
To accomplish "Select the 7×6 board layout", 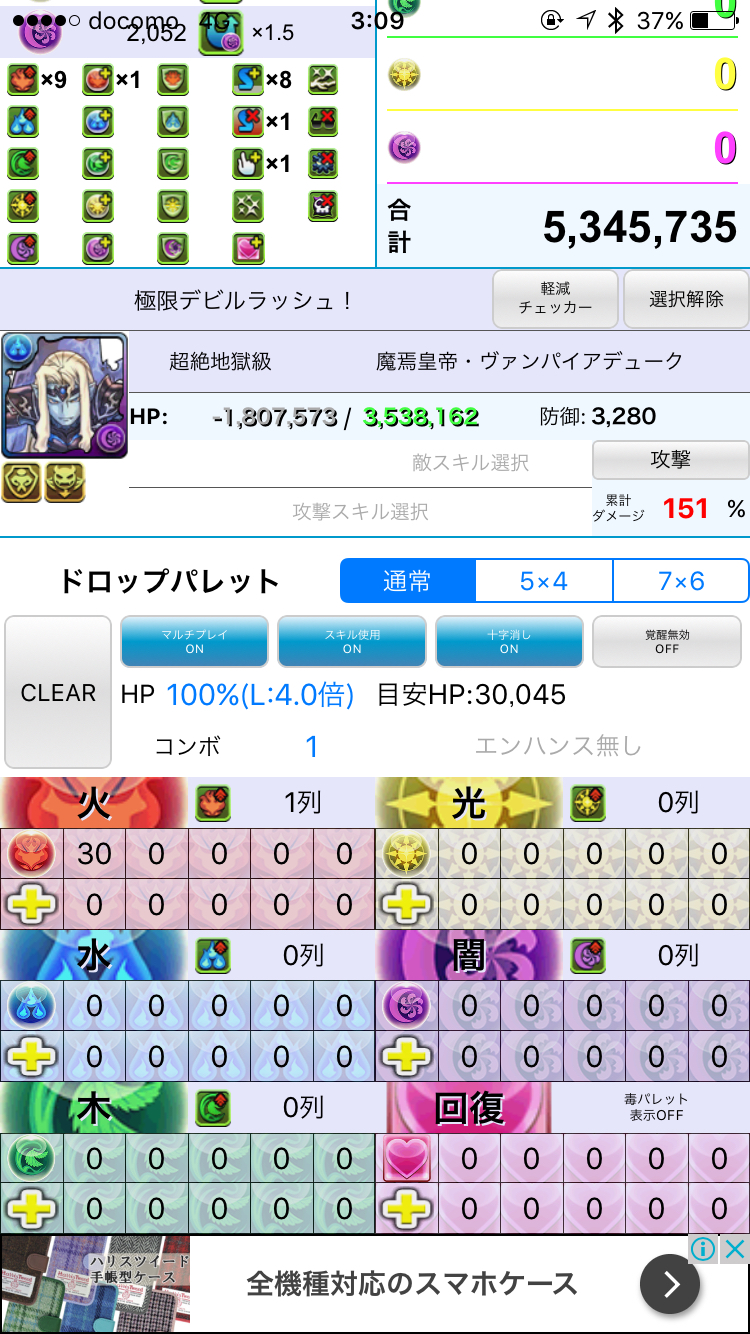I will (681, 581).
